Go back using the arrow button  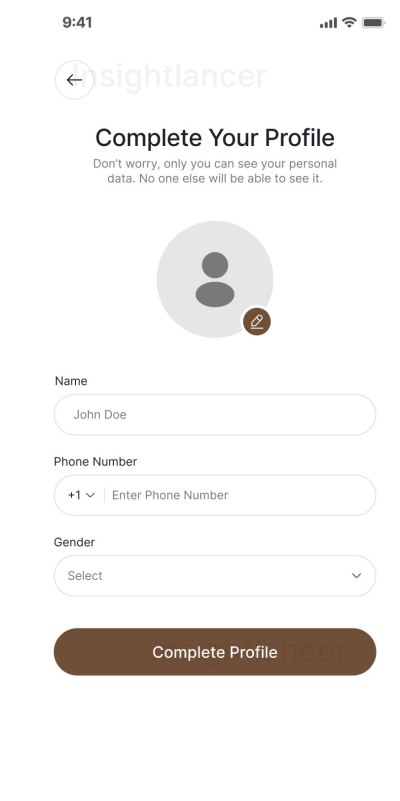[74, 80]
